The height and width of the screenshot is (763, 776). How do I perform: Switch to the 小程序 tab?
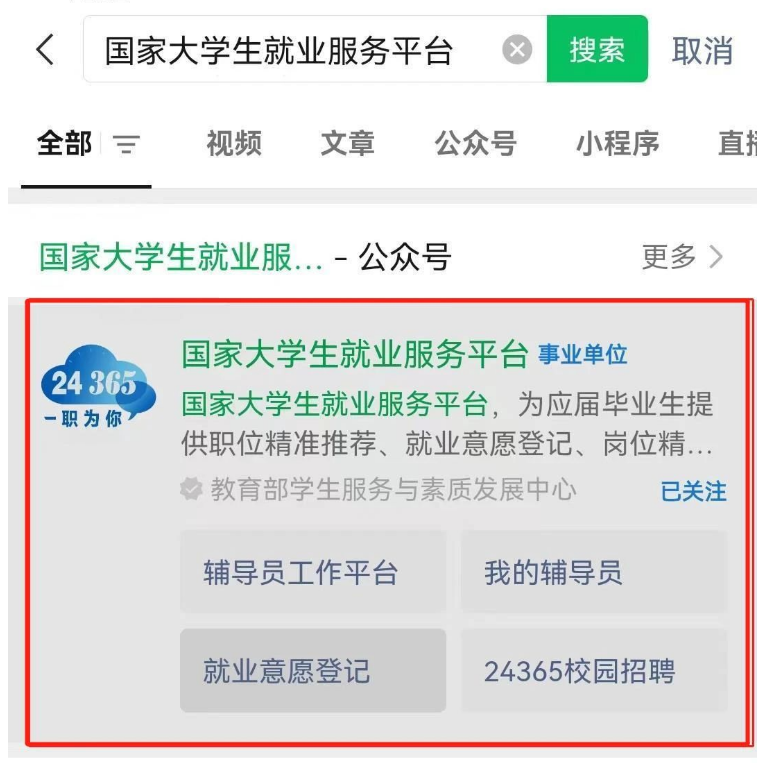pos(617,144)
